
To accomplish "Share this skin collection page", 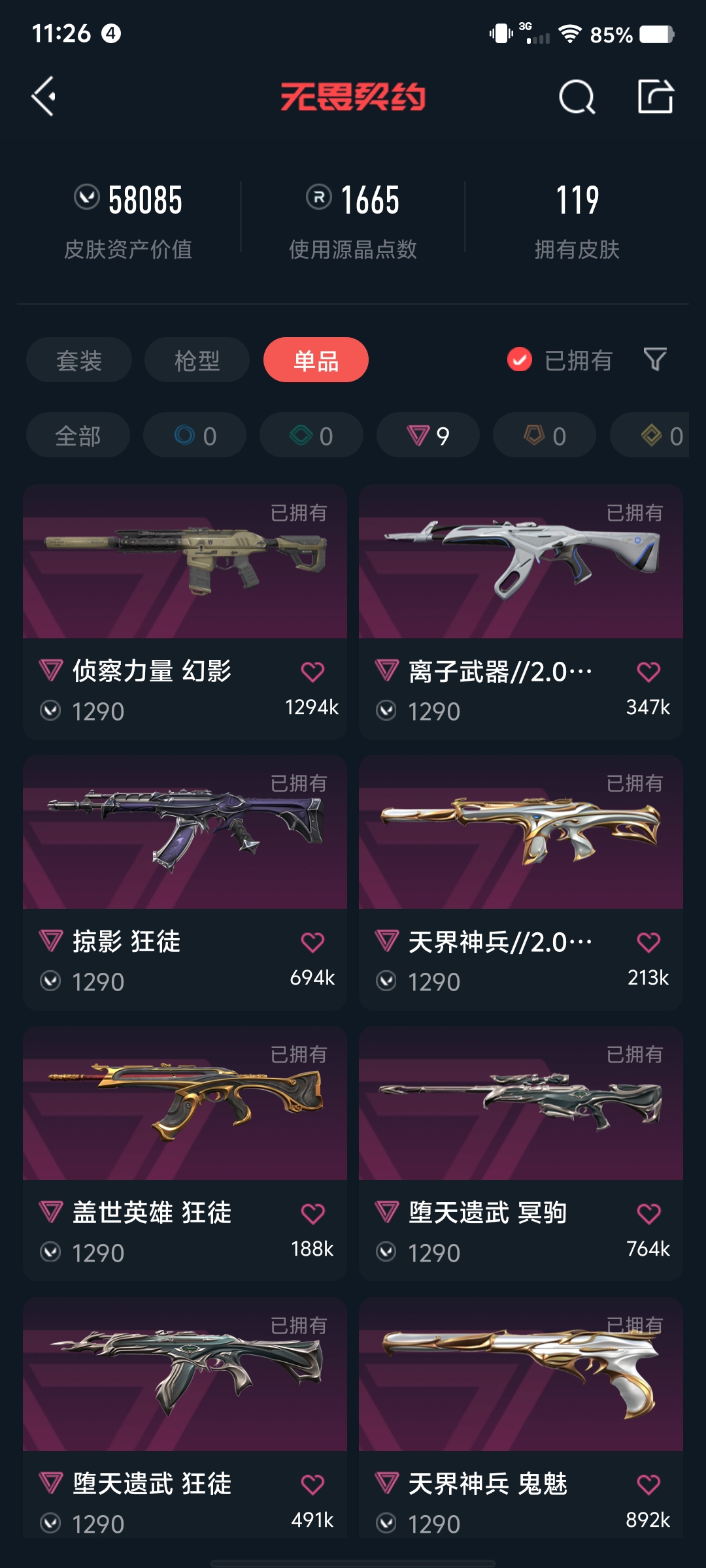I will point(656,97).
